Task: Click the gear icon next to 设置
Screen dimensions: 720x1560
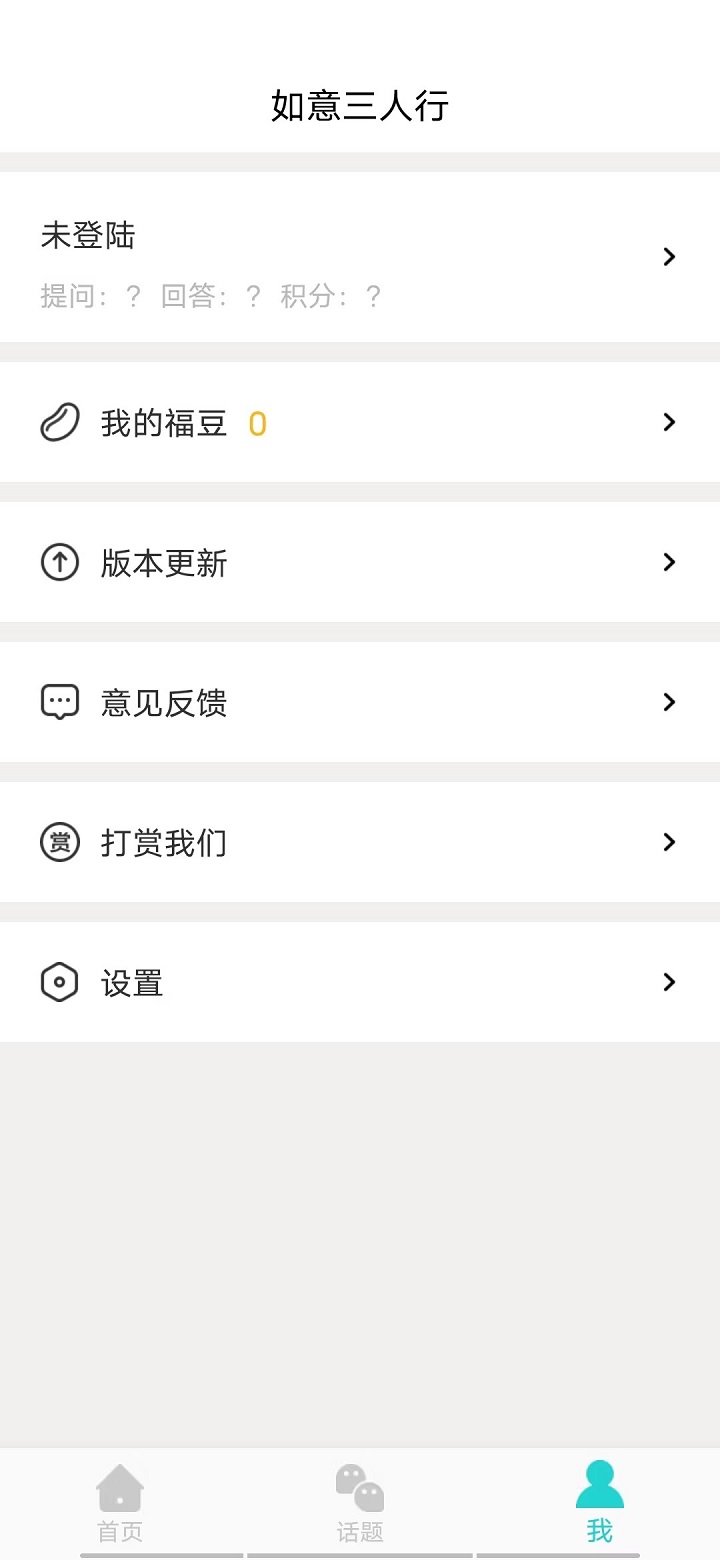Action: pyautogui.click(x=59, y=982)
